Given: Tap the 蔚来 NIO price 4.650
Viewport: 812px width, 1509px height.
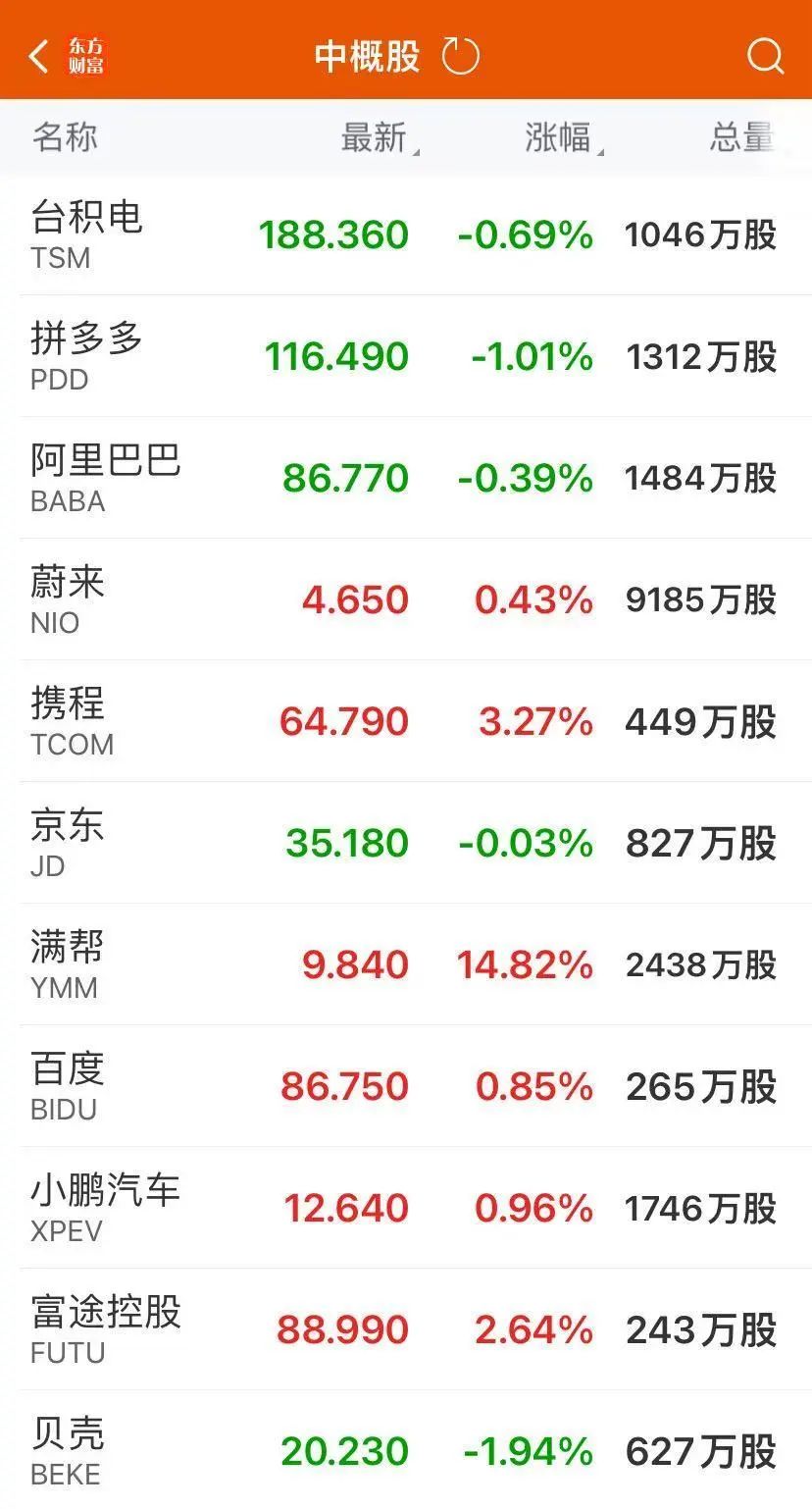Looking at the screenshot, I should tap(355, 598).
